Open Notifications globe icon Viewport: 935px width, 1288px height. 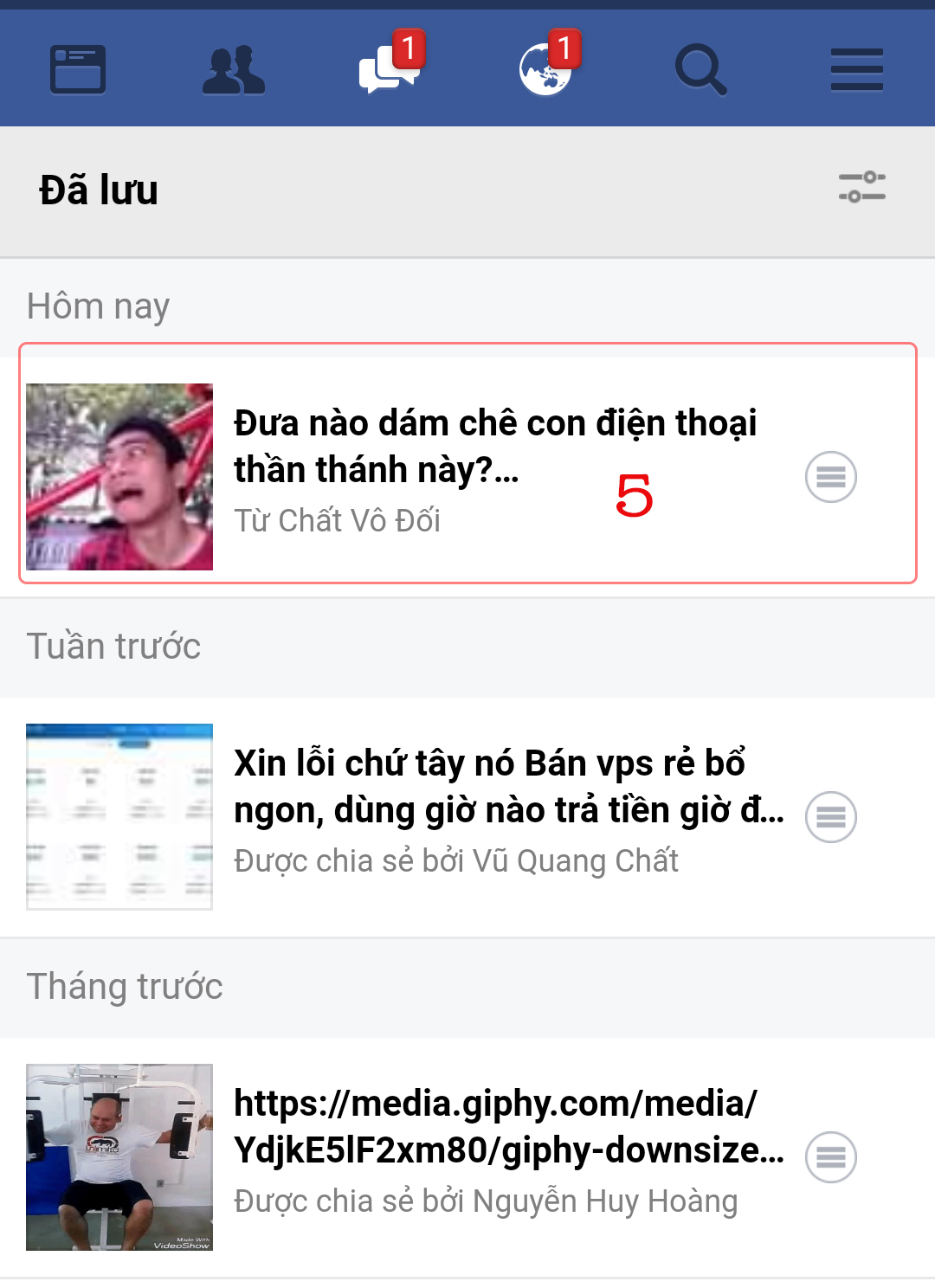pyautogui.click(x=545, y=71)
